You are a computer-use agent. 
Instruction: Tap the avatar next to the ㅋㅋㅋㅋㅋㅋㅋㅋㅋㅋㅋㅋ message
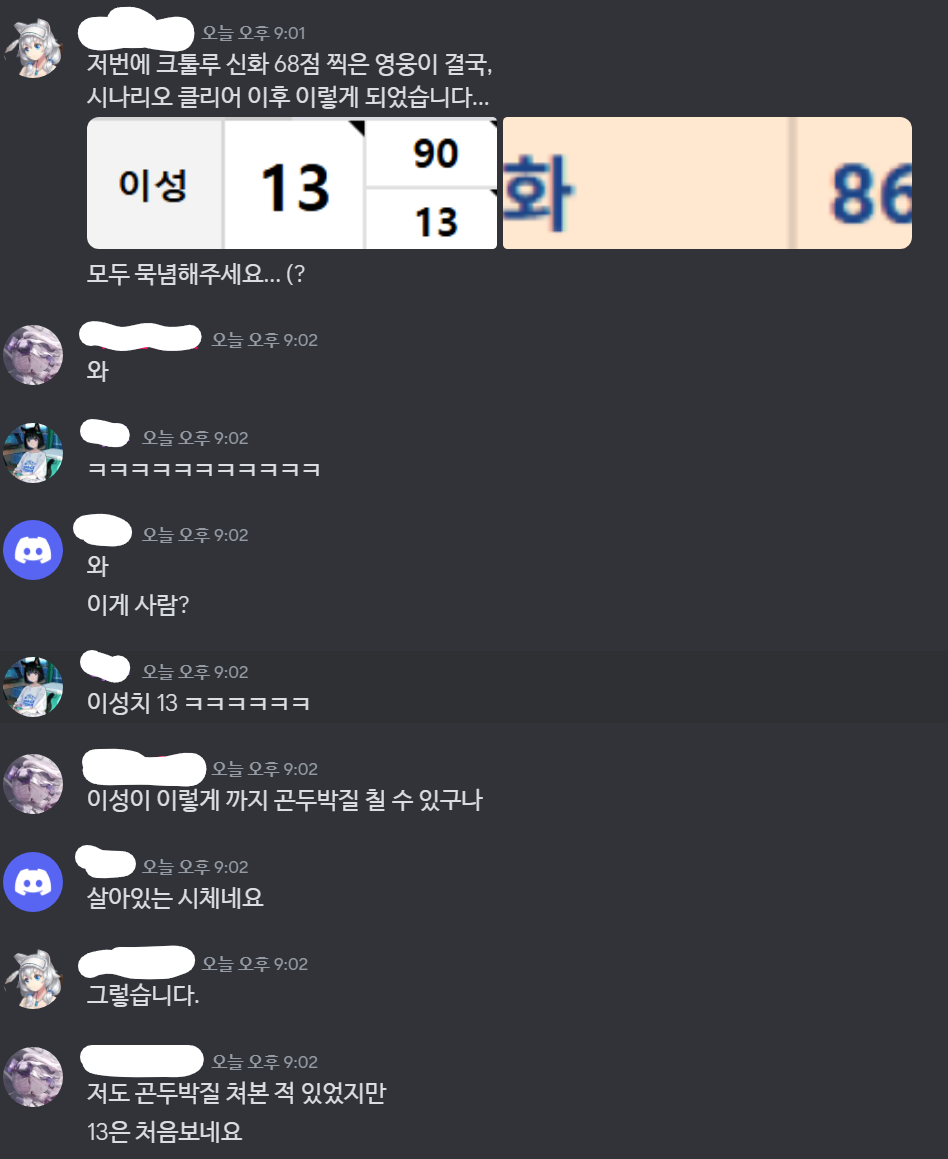click(33, 453)
